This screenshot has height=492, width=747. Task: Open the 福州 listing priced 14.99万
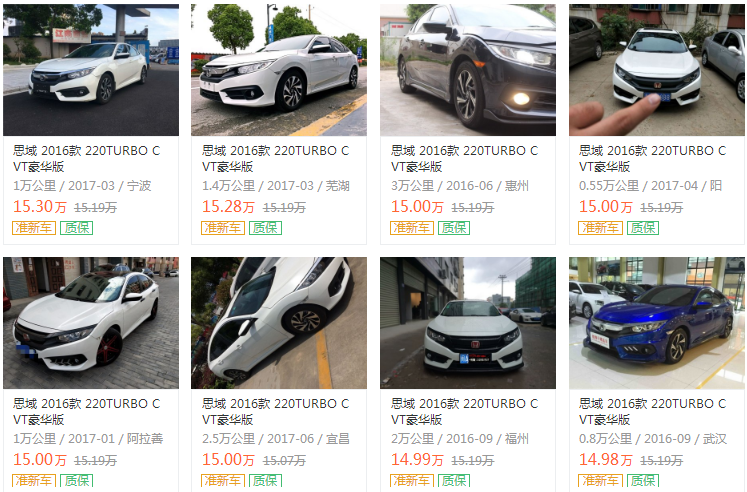tap(467, 323)
